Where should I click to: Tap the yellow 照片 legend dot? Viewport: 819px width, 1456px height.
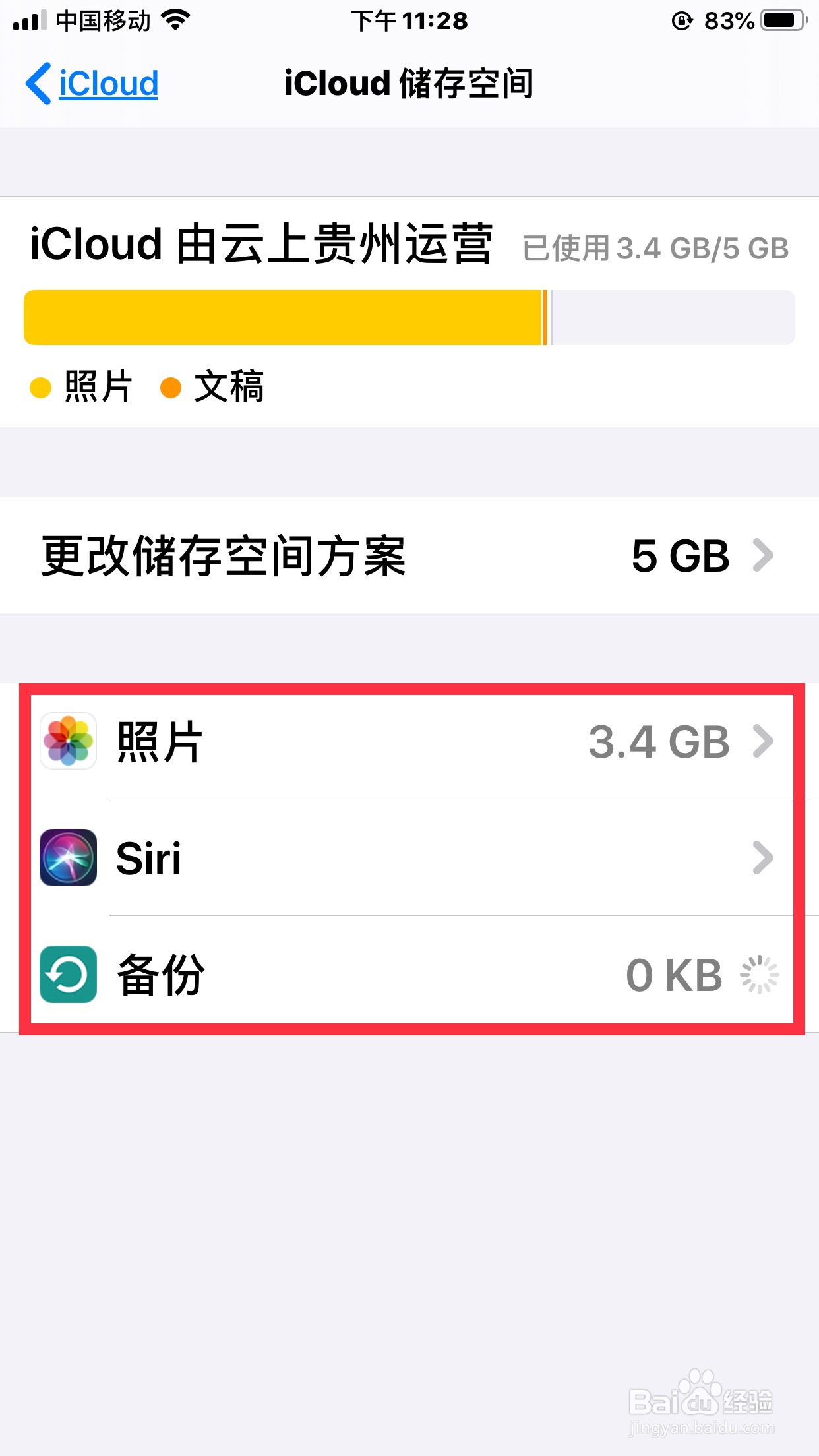[x=40, y=388]
